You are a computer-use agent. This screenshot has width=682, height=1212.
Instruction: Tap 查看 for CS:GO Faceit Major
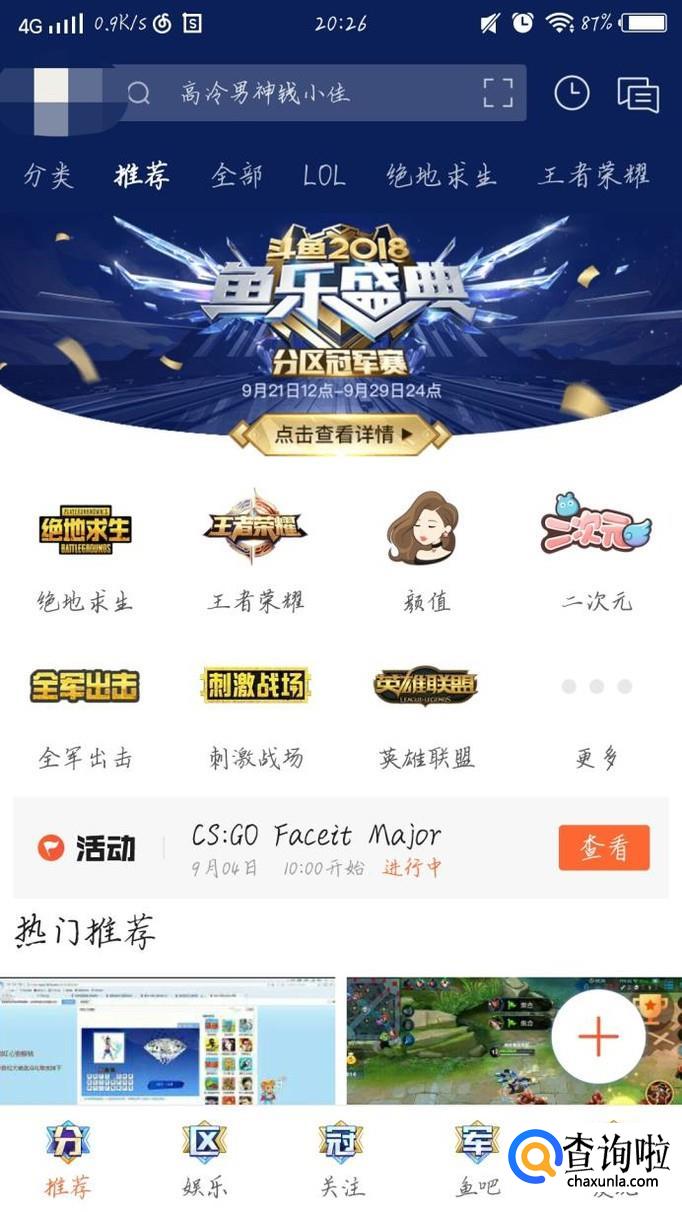click(604, 848)
